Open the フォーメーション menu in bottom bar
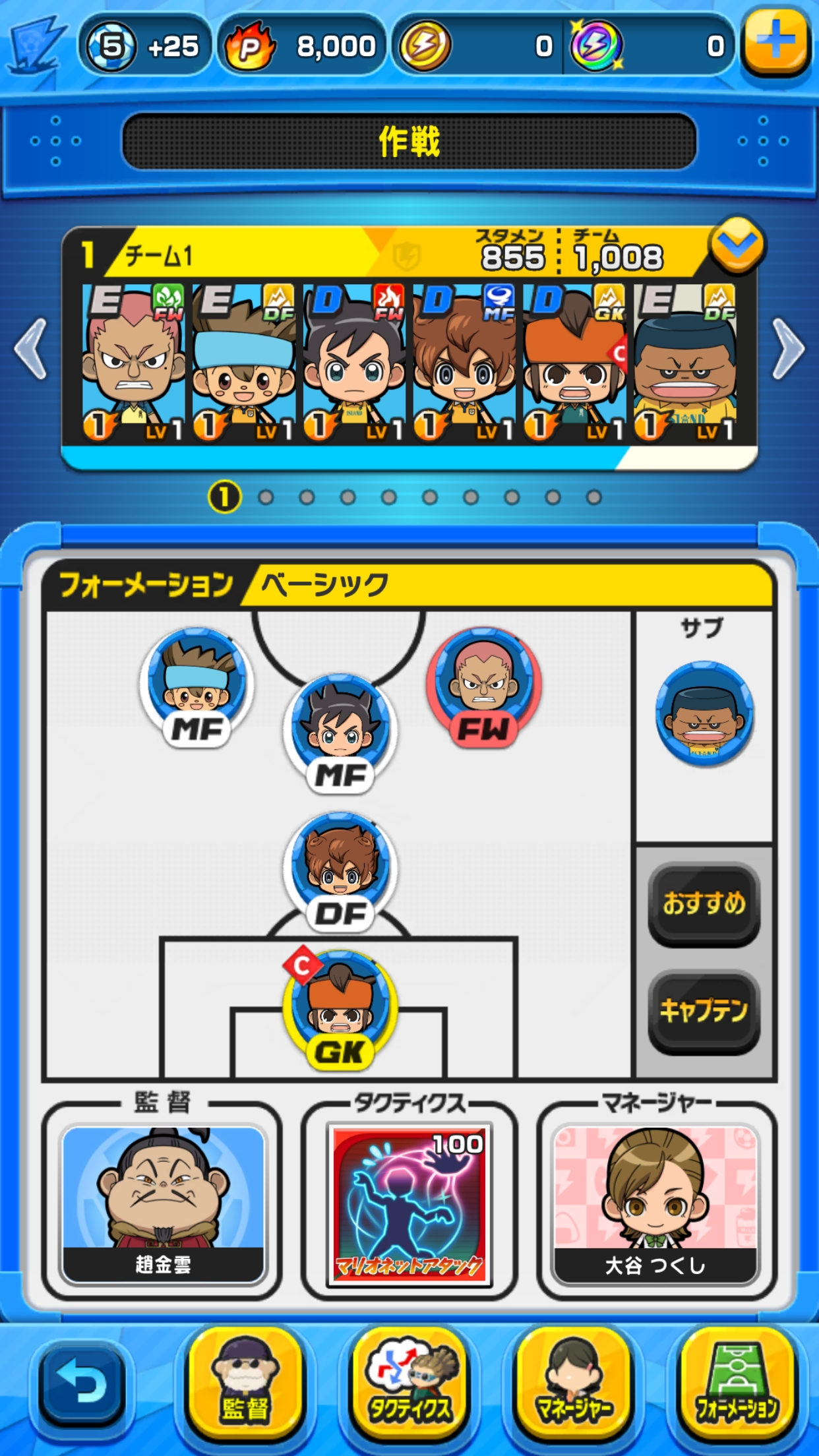 click(x=737, y=1385)
